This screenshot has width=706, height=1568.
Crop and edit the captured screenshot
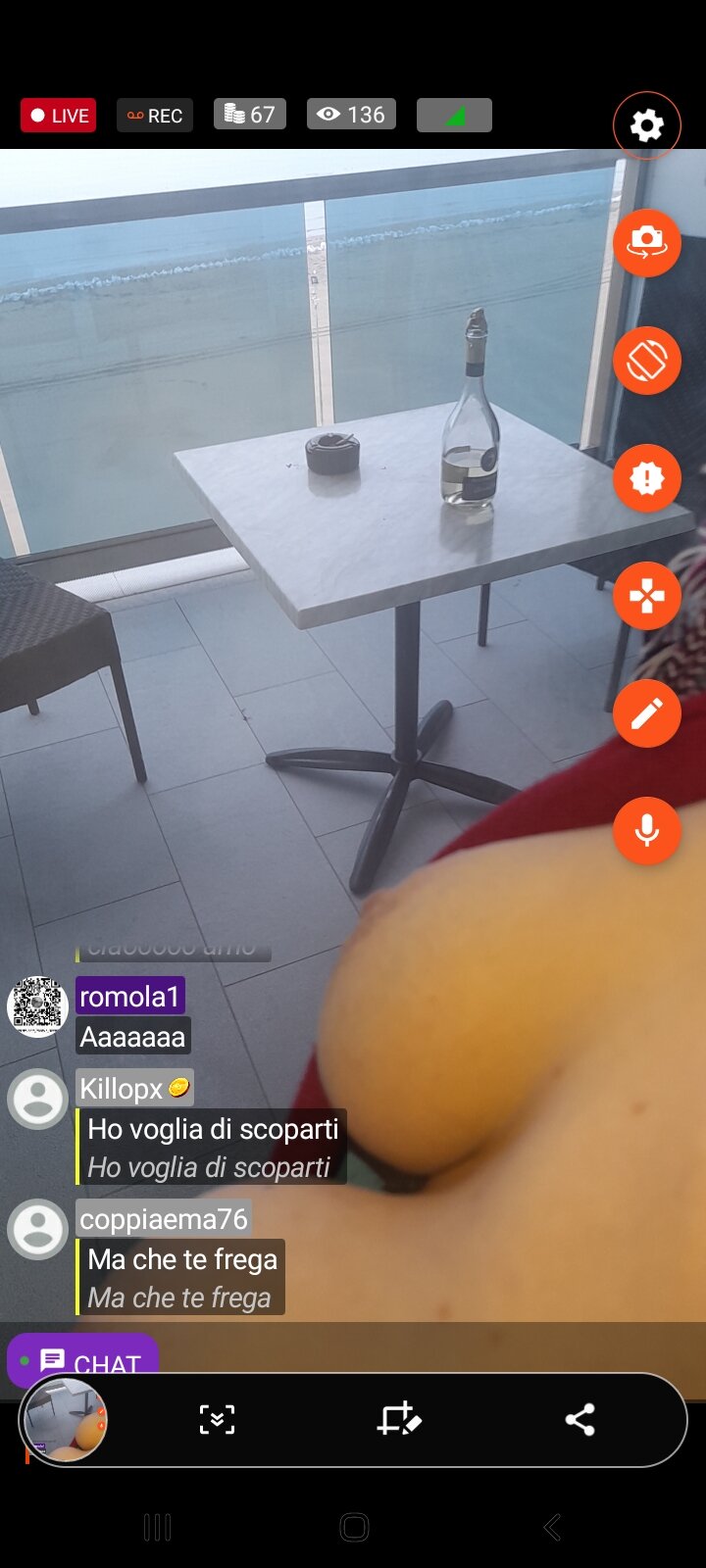point(398,1420)
